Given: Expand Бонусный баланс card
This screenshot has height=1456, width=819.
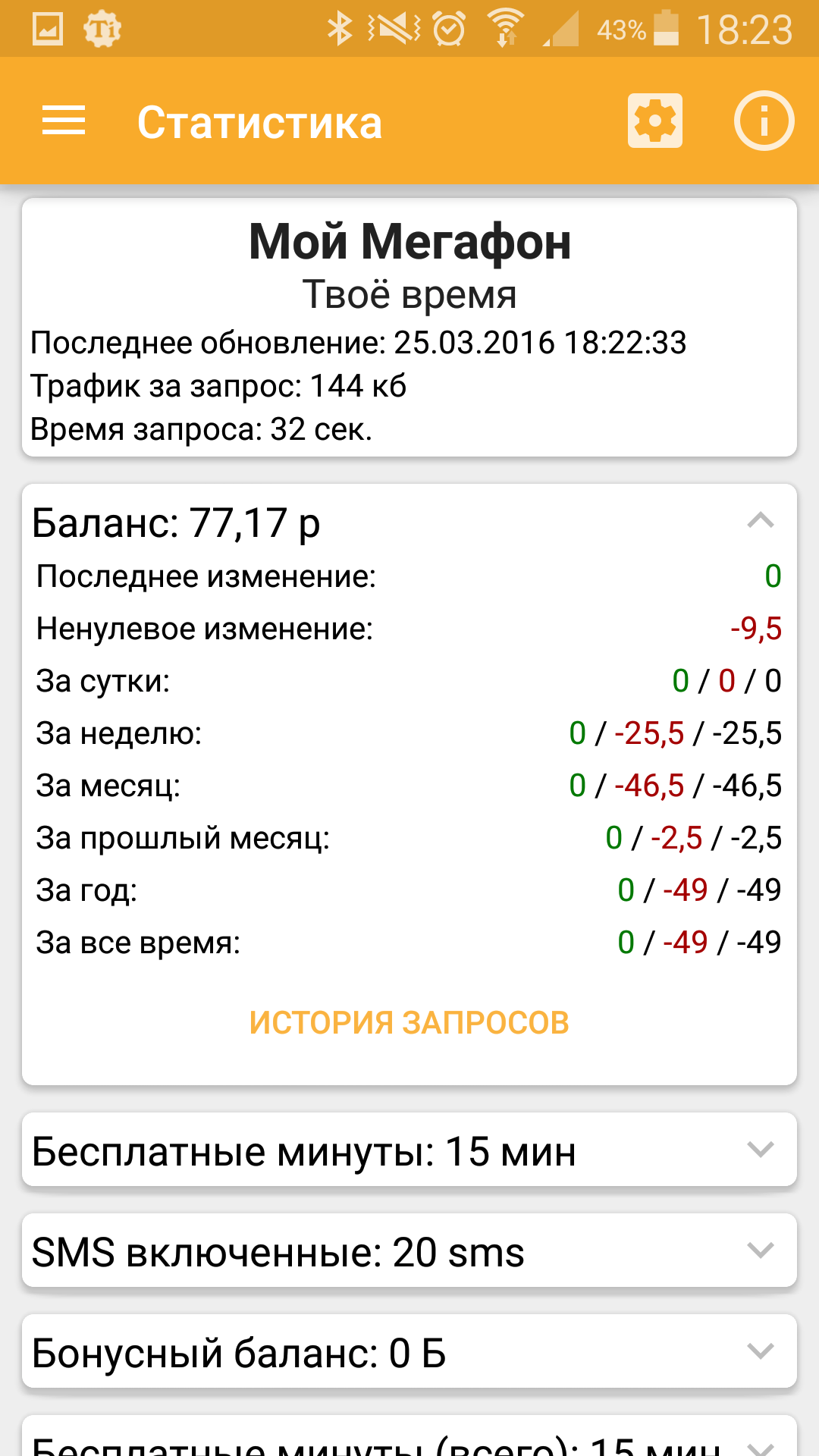Looking at the screenshot, I should [x=760, y=1351].
